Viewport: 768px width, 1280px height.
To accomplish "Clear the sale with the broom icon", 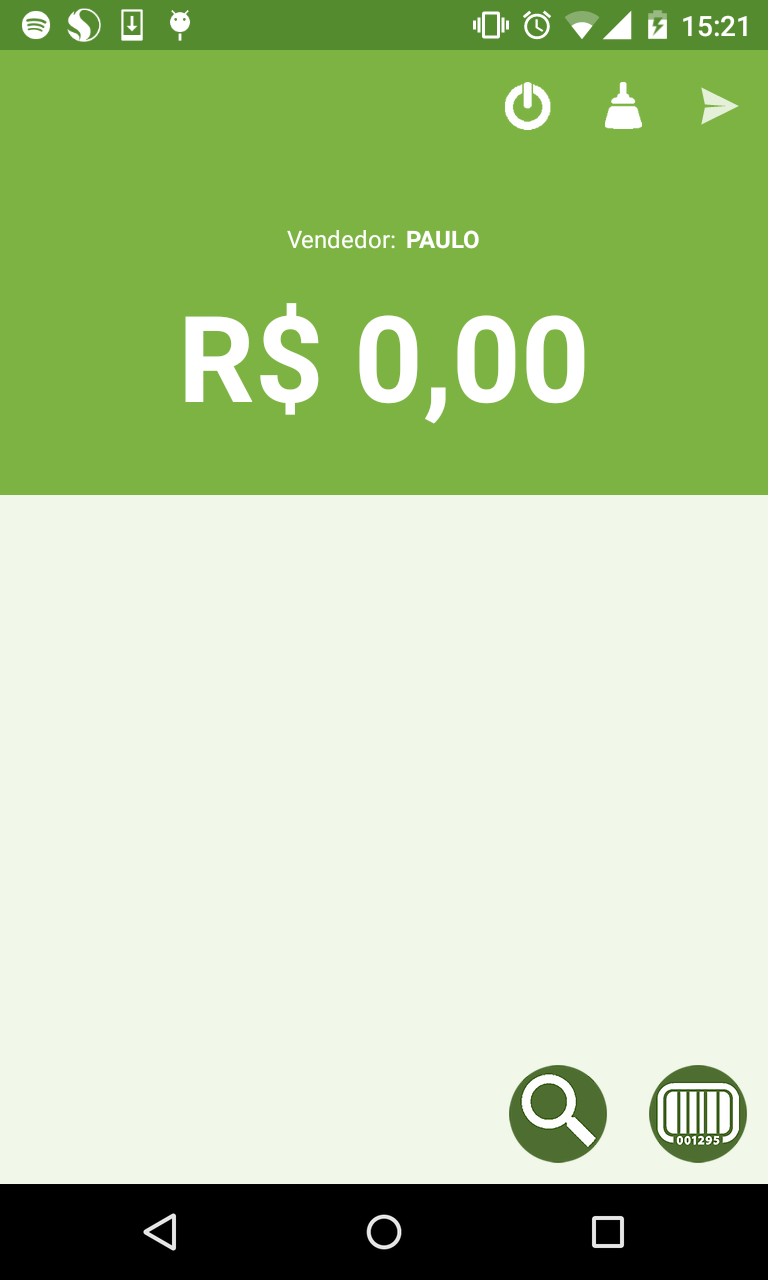I will tap(623, 107).
